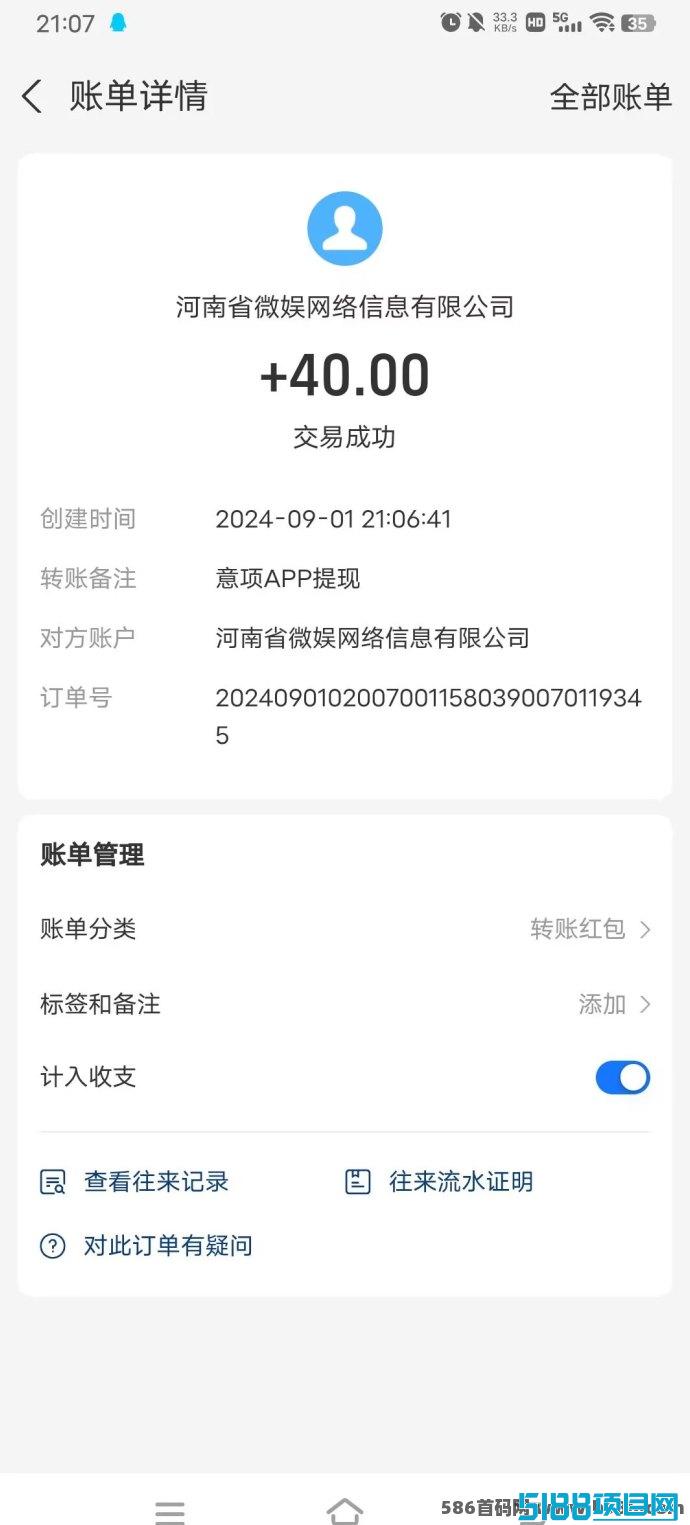This screenshot has width=690, height=1525.
Task: Go back from 账单详情 page
Action: (32, 97)
